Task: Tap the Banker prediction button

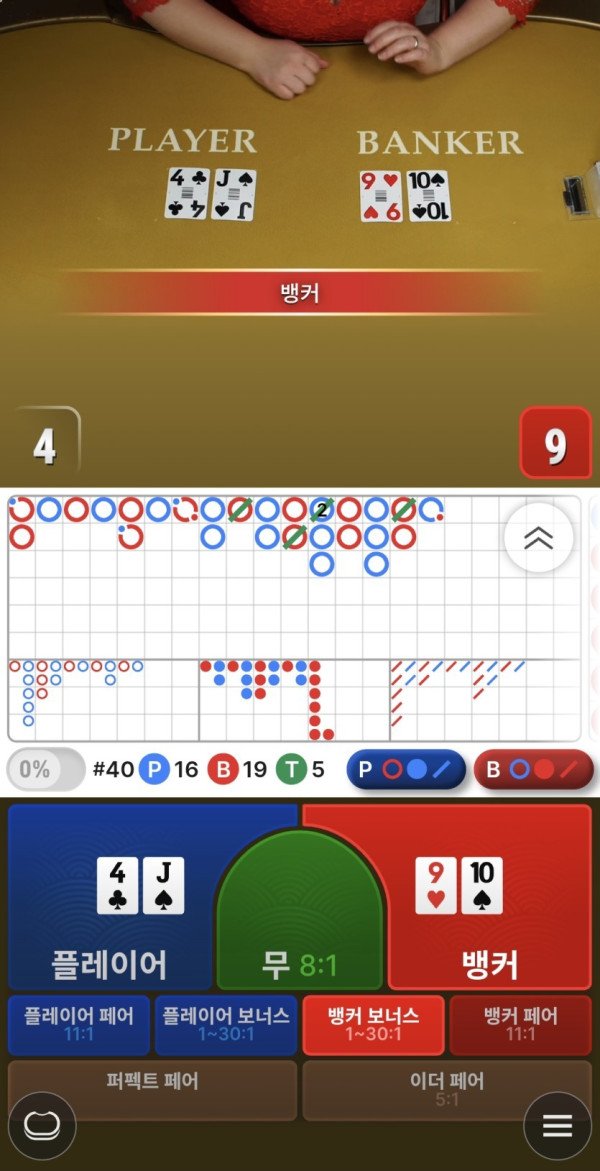Action: click(x=533, y=770)
